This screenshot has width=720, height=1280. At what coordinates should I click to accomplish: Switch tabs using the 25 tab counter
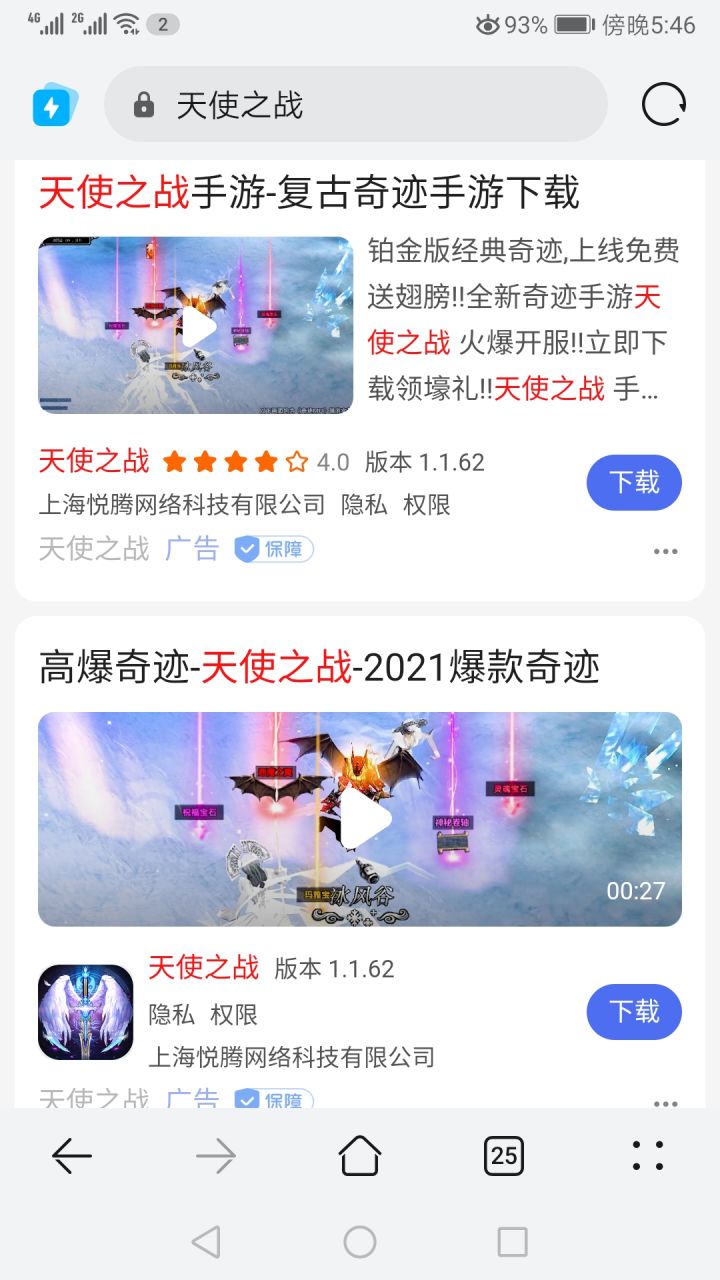tap(504, 1155)
